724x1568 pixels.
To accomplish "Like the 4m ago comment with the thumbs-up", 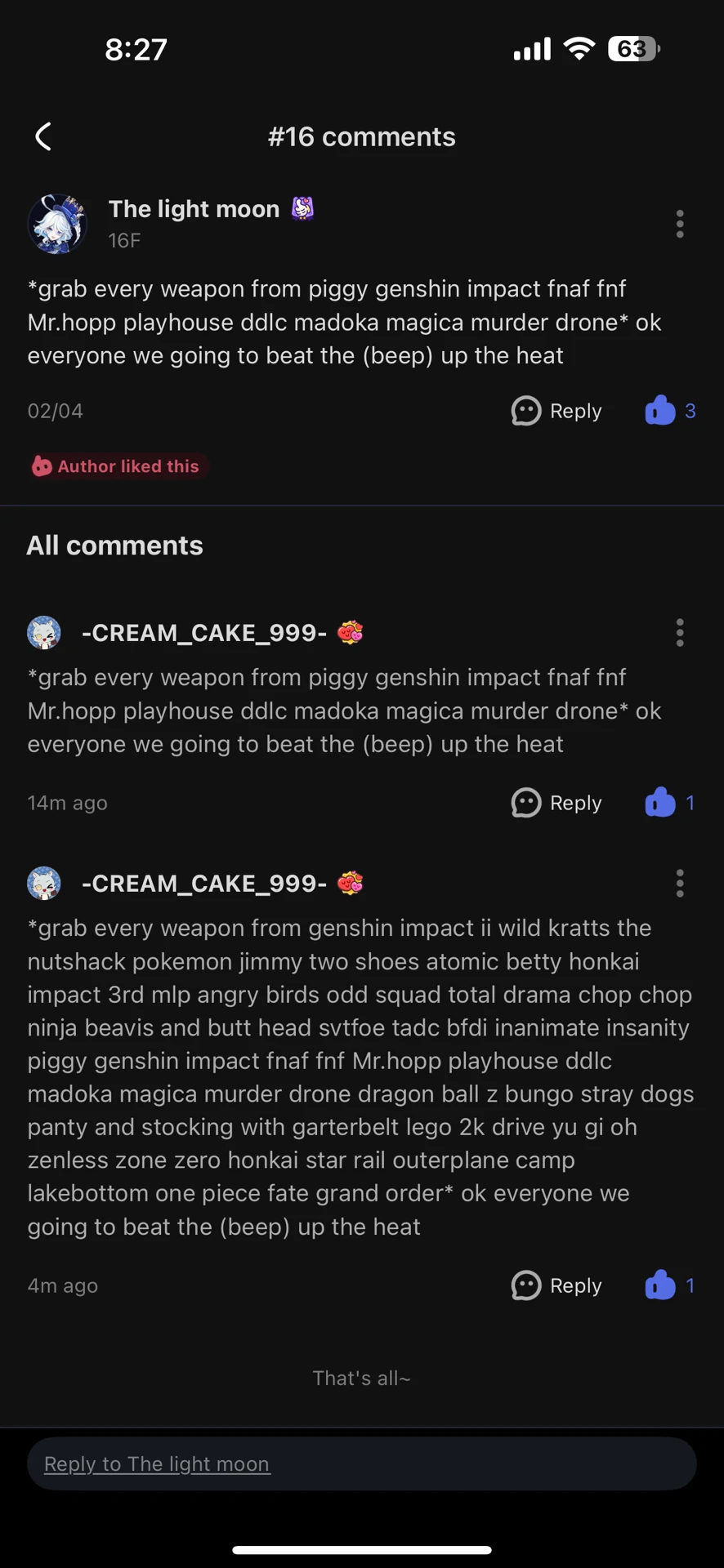I will pos(660,1285).
